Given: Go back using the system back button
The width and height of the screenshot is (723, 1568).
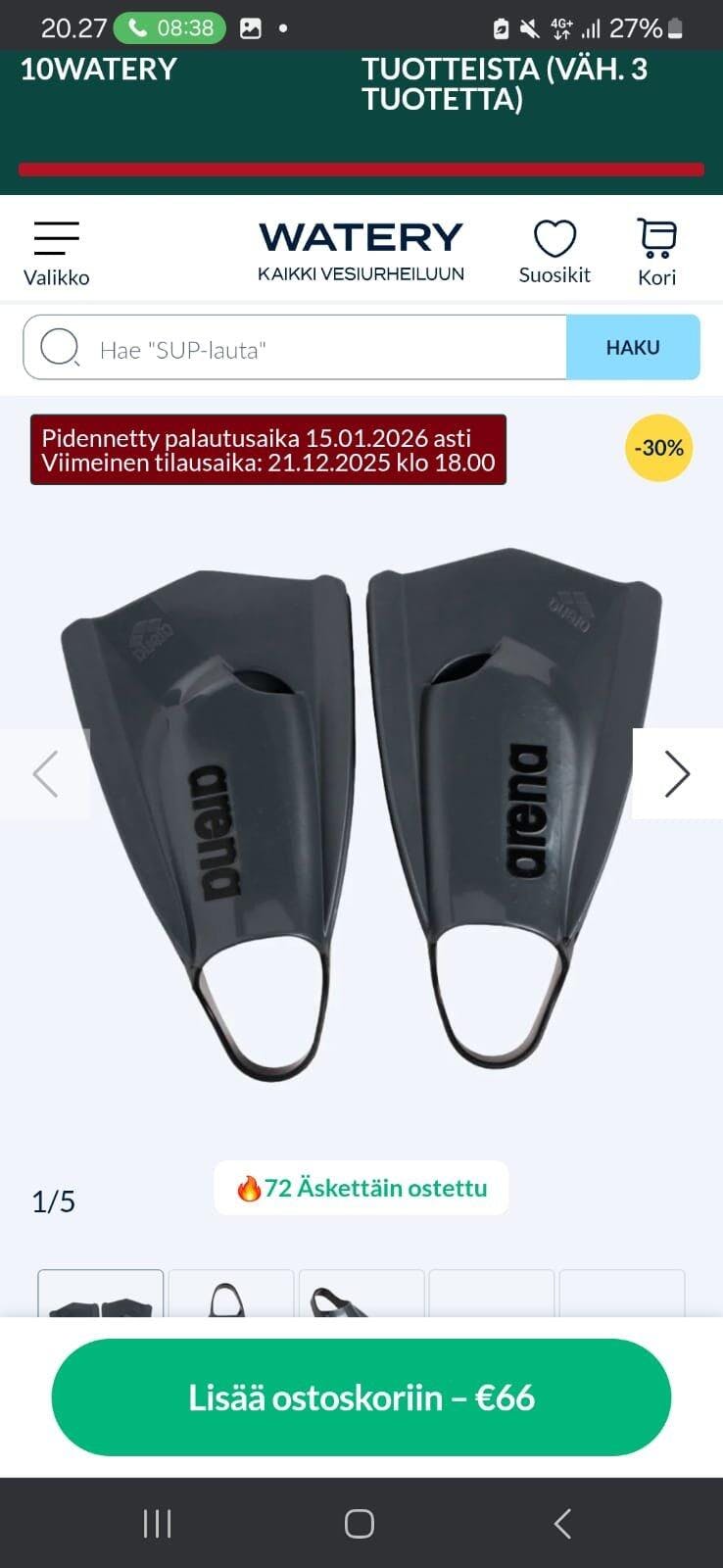Looking at the screenshot, I should (x=562, y=1524).
